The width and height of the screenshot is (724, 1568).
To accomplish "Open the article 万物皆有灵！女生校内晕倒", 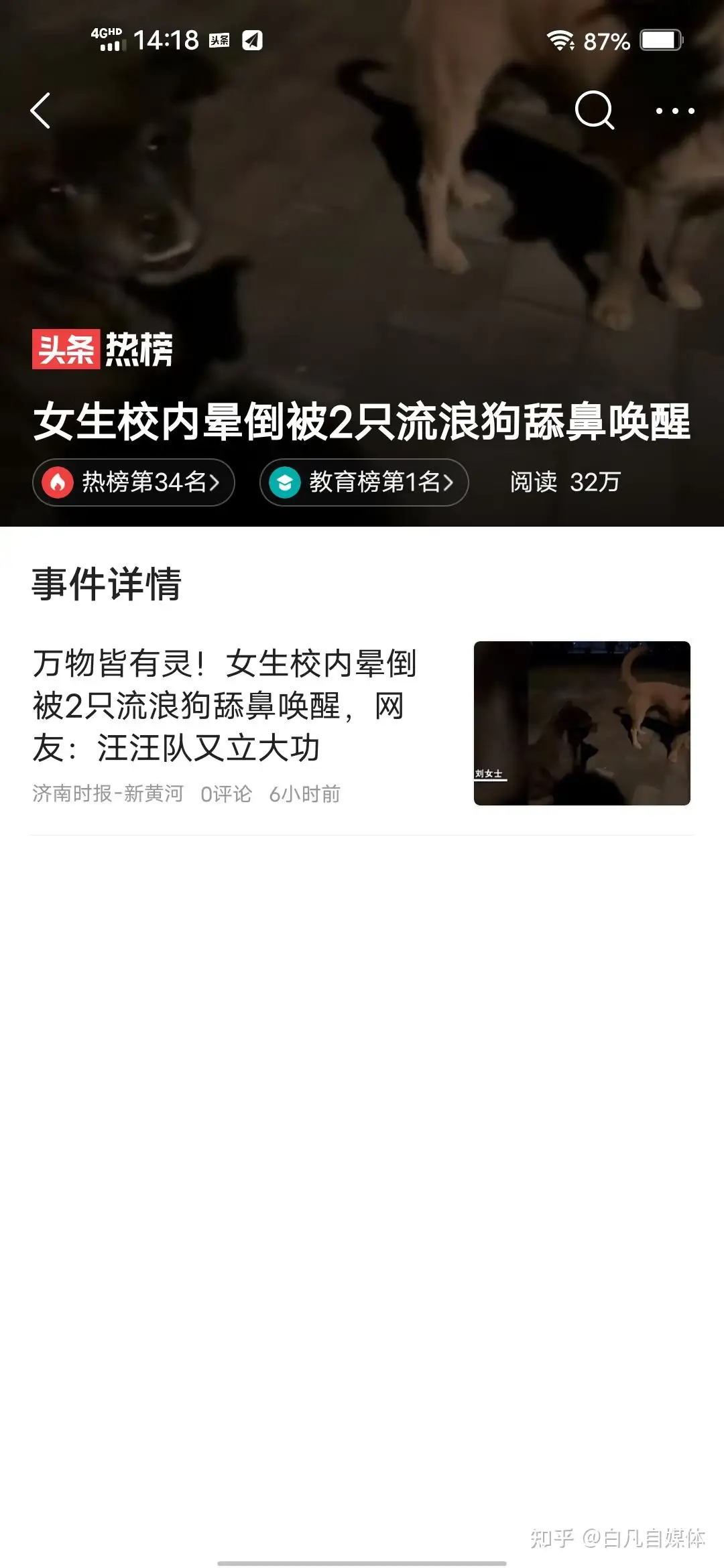I will [225, 705].
